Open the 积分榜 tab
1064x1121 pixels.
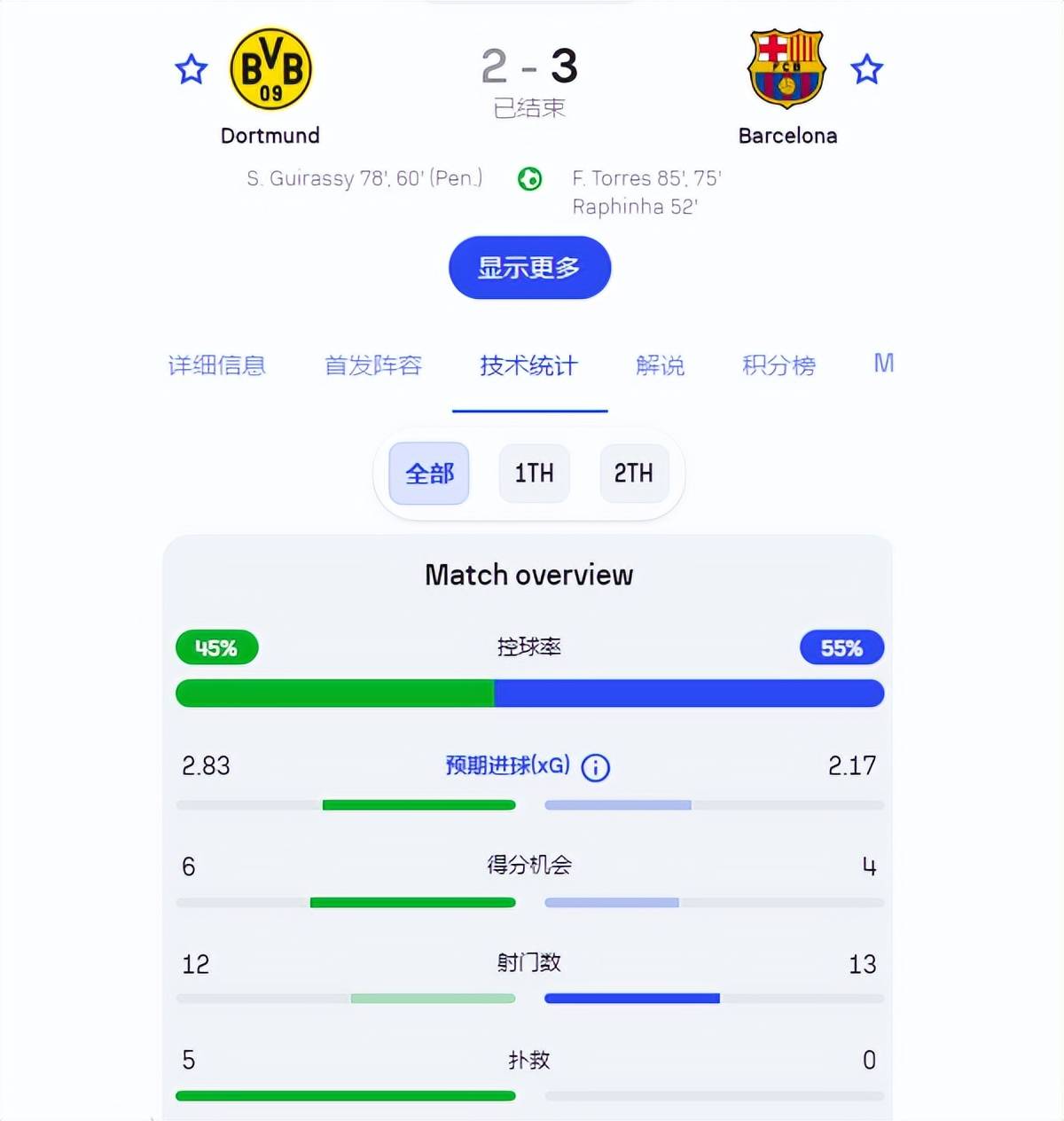pyautogui.click(x=778, y=365)
